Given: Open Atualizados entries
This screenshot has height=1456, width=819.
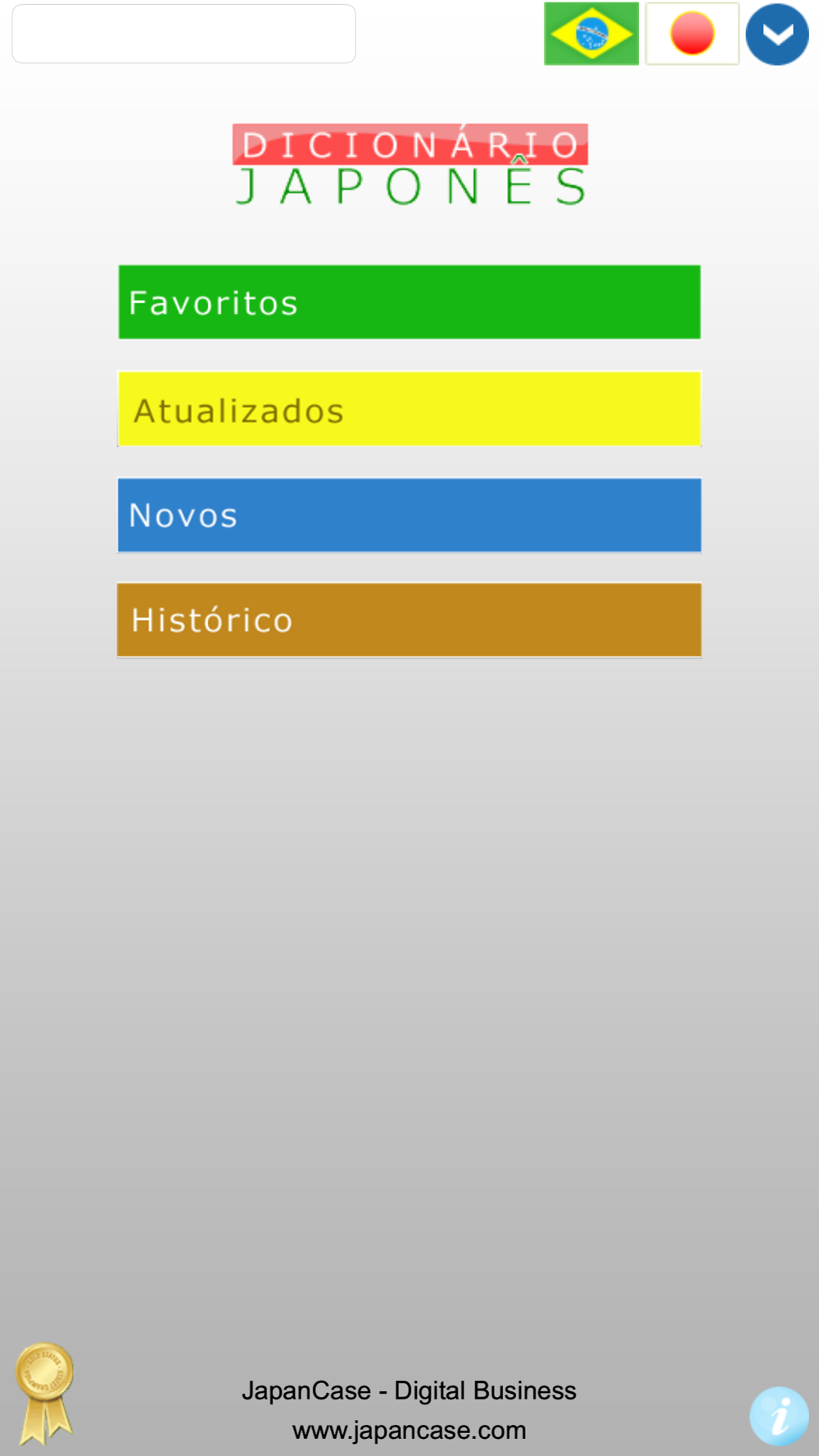Looking at the screenshot, I should [409, 409].
